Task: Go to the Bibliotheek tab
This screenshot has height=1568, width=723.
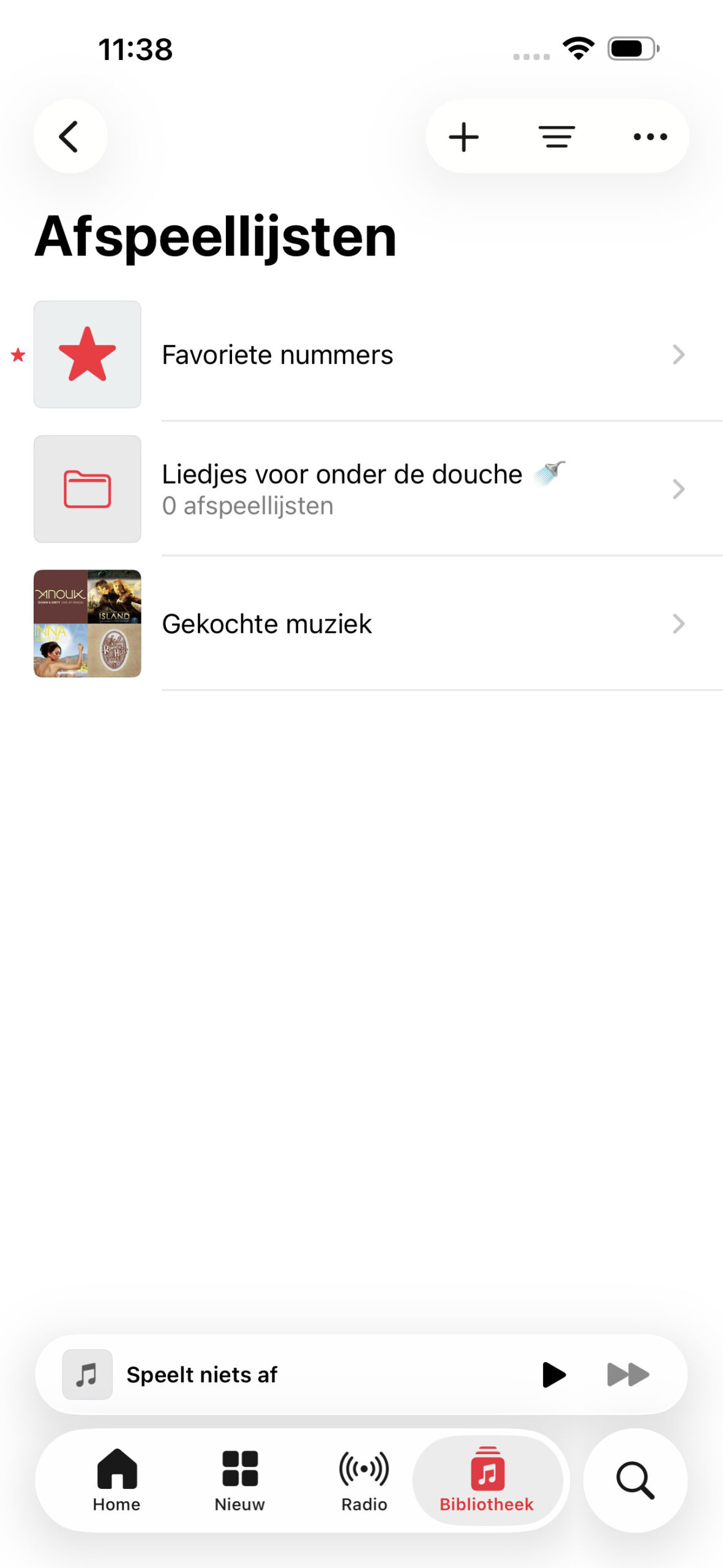Action: 487,1479
